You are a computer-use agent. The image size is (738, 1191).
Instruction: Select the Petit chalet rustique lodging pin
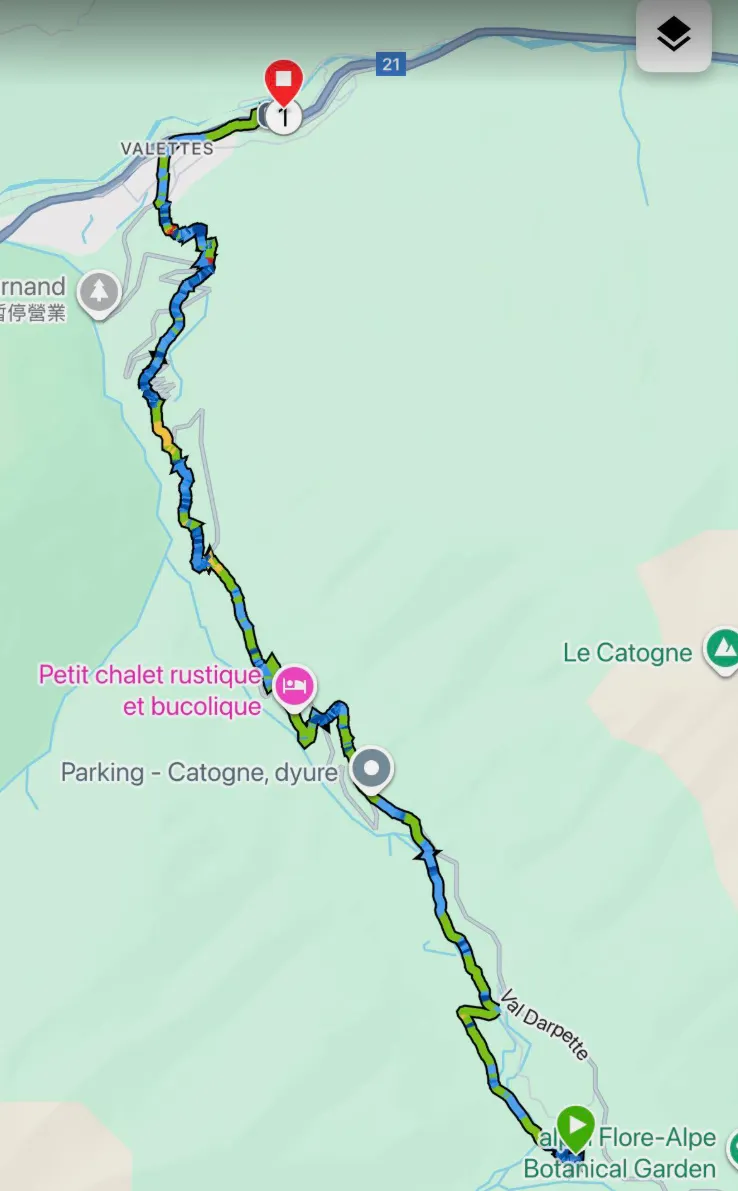(296, 686)
